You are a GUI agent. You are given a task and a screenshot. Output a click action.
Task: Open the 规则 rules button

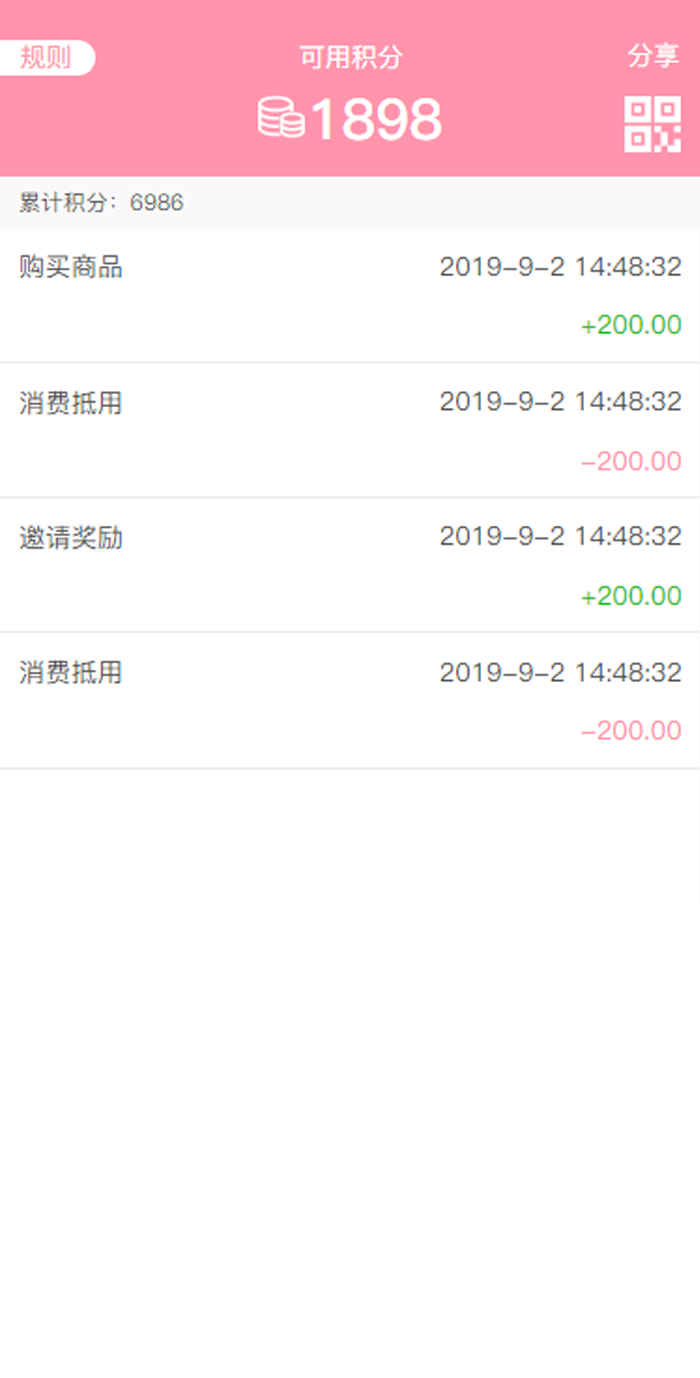point(46,57)
